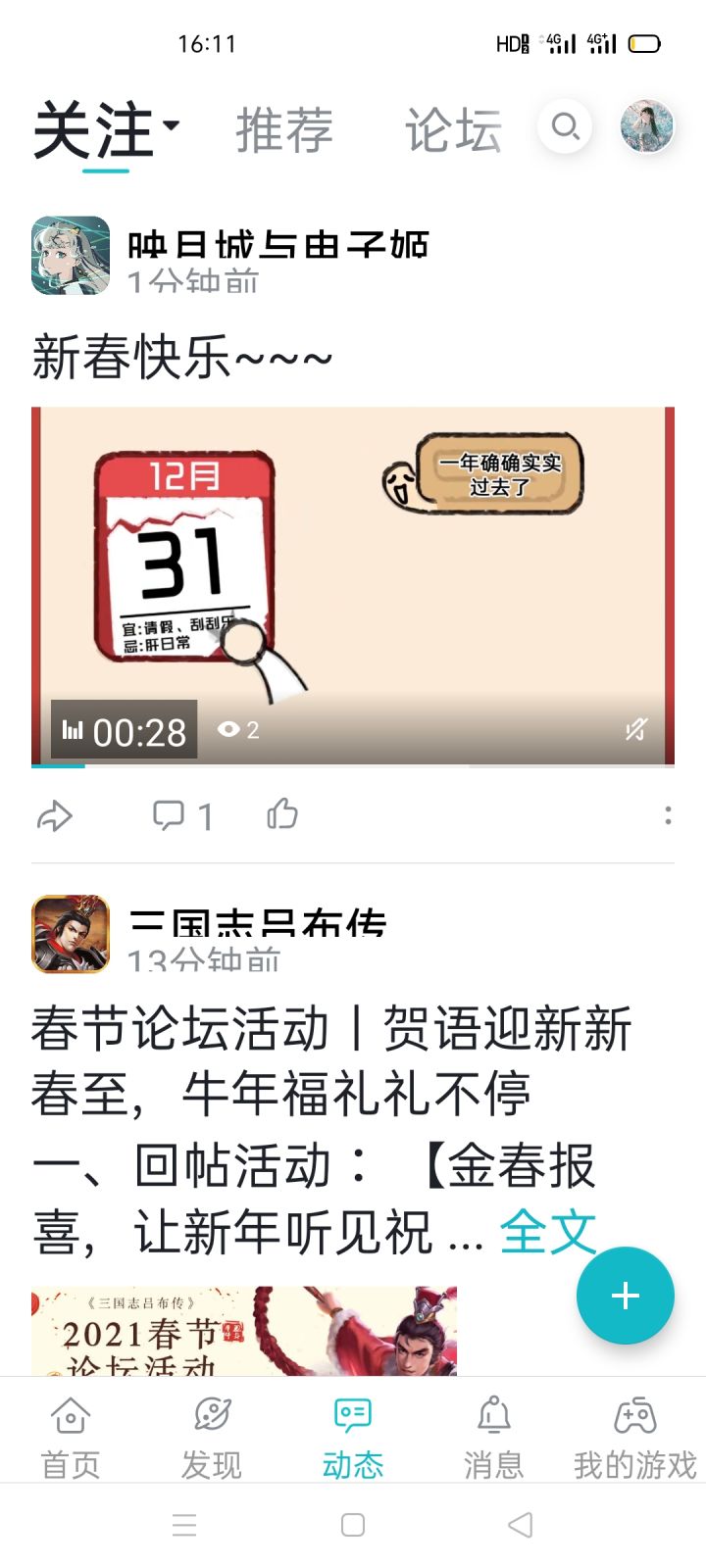The height and width of the screenshot is (1568, 706).
Task: Tap the floating plus button to create post
Action: [626, 1296]
